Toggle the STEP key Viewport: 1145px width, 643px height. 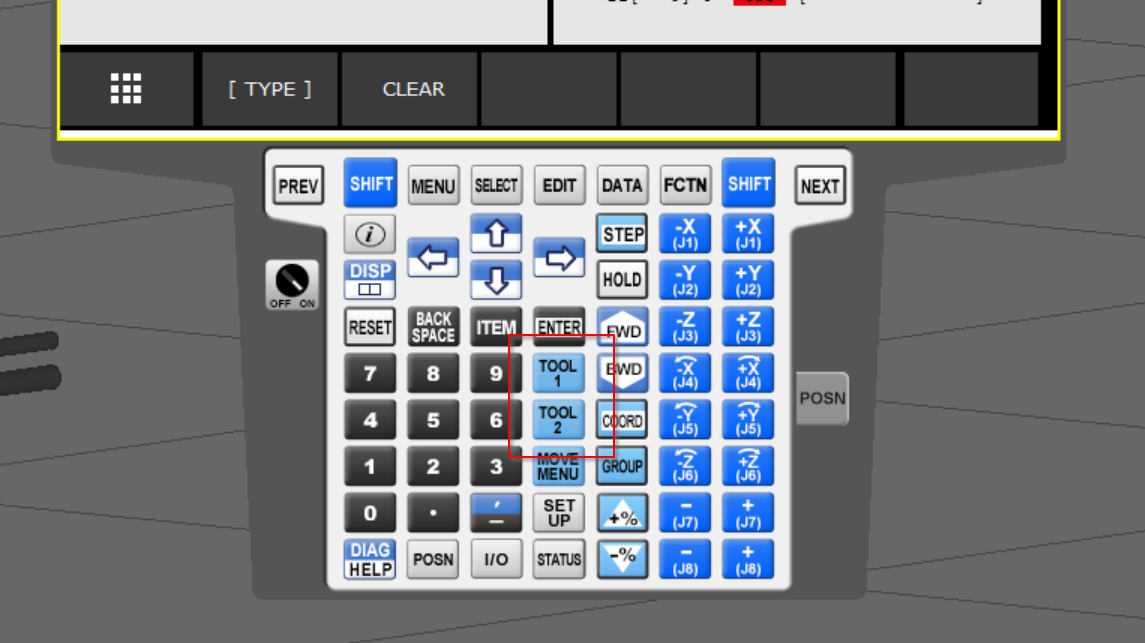[622, 234]
